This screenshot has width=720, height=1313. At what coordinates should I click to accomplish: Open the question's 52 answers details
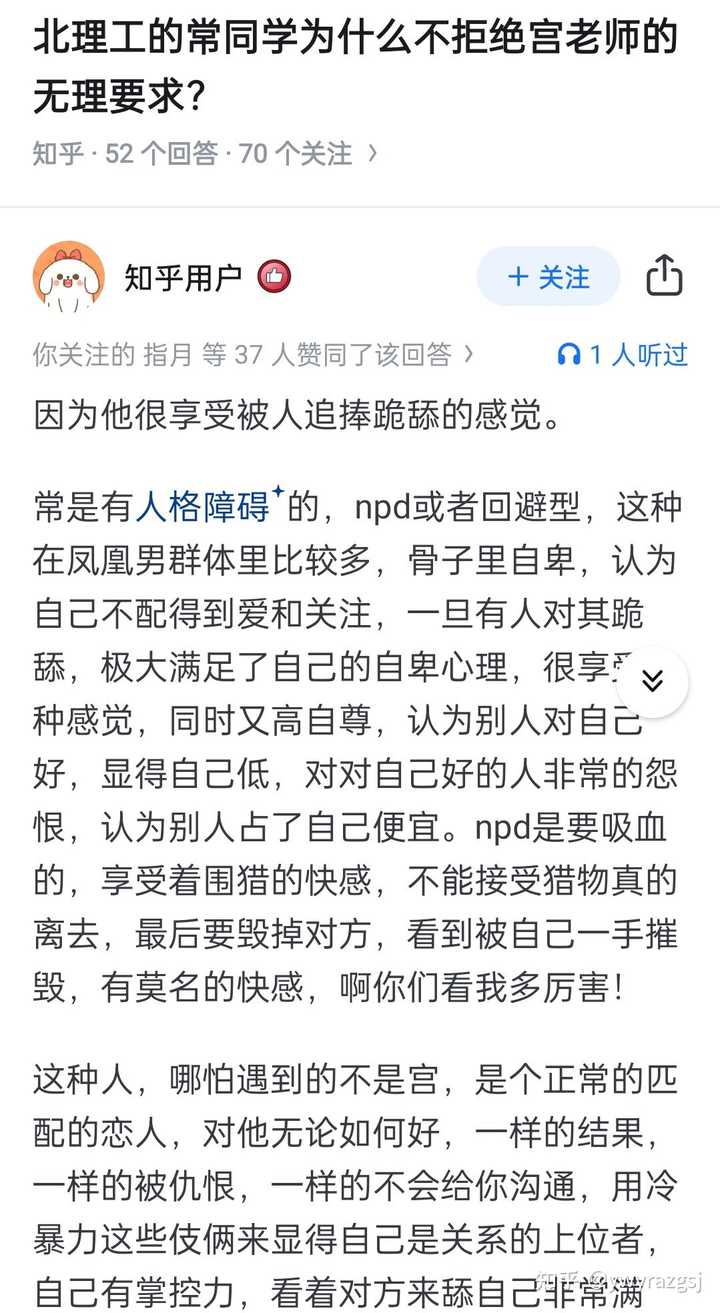205,153
